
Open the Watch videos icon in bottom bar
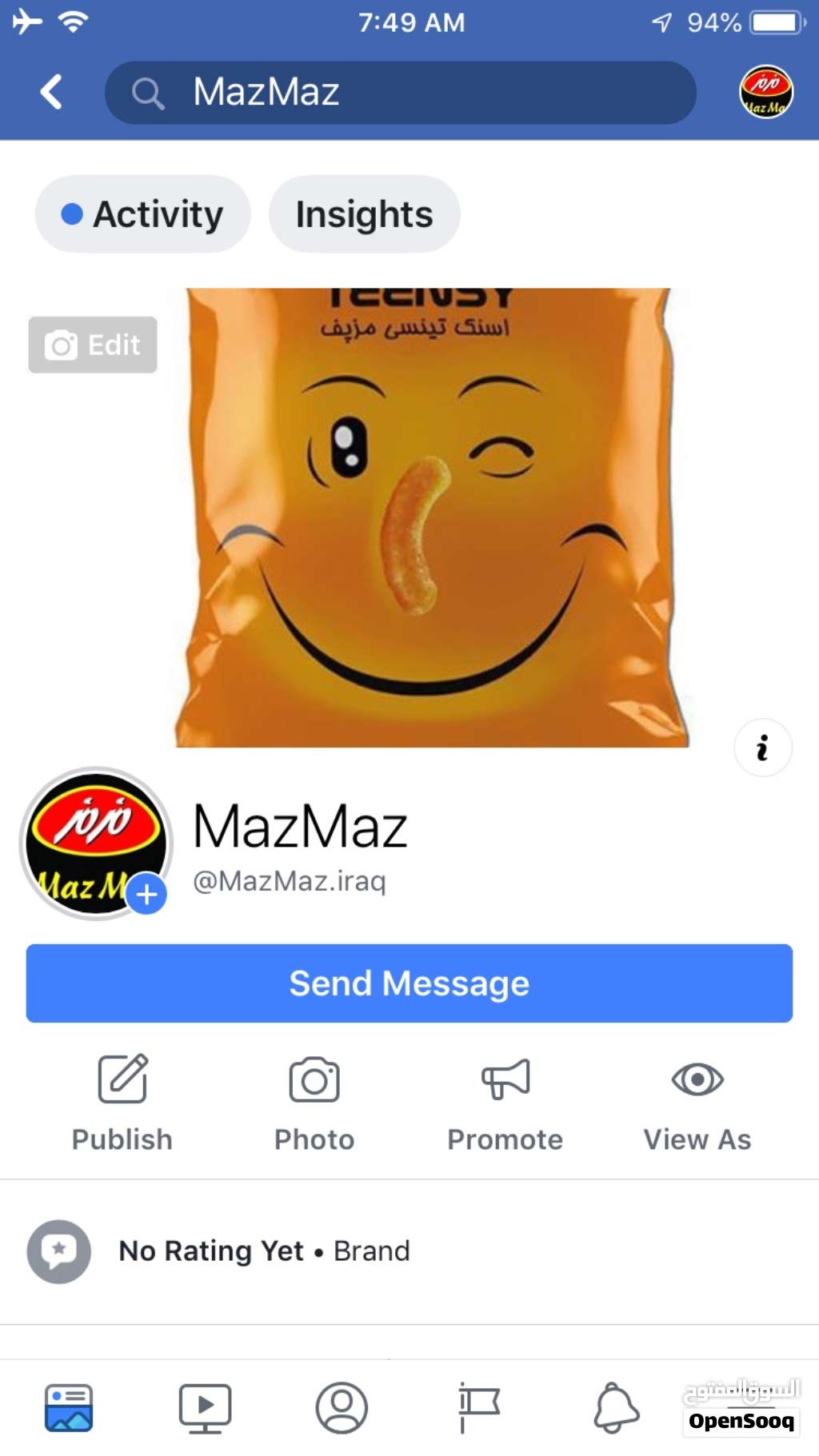pos(206,1409)
